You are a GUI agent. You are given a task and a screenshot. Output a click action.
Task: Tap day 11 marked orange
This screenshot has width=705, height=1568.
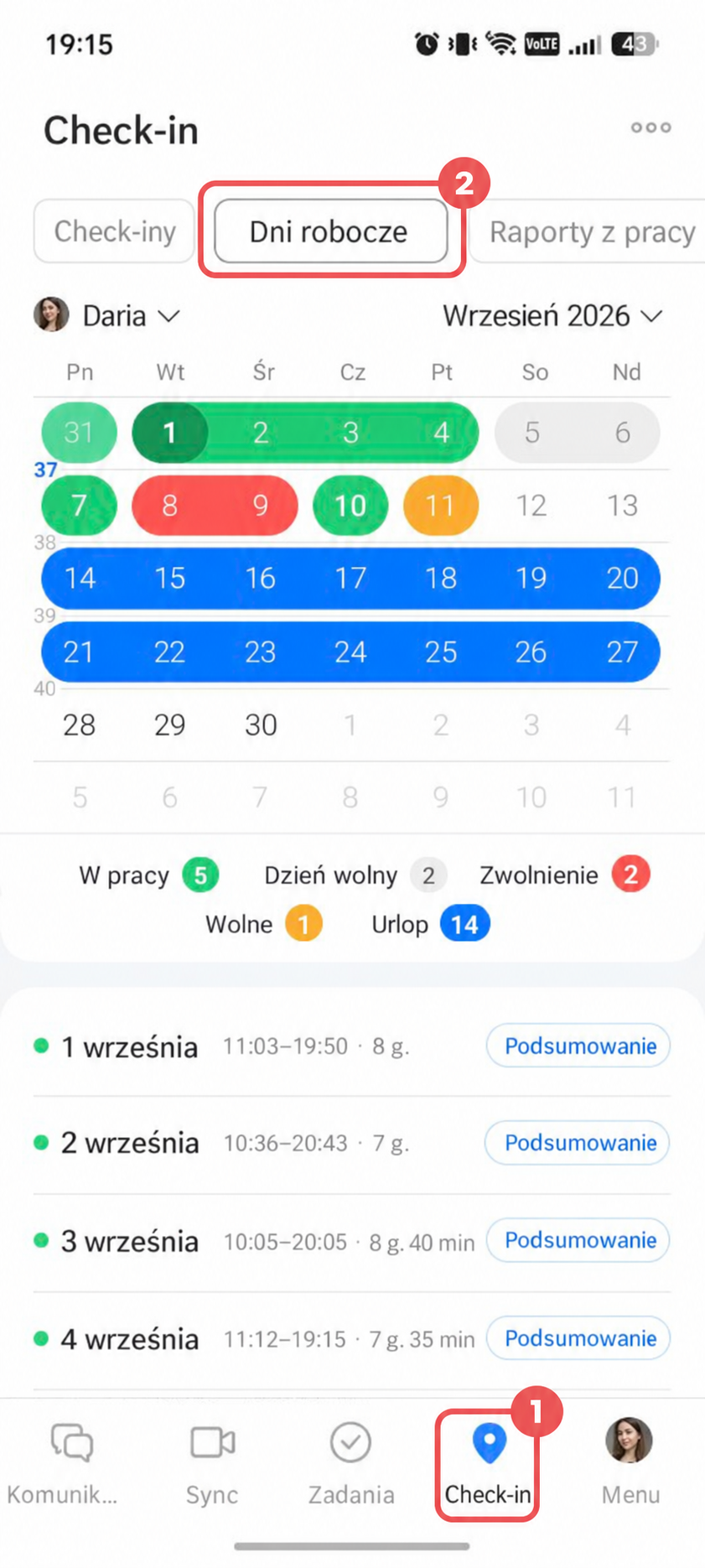[441, 505]
